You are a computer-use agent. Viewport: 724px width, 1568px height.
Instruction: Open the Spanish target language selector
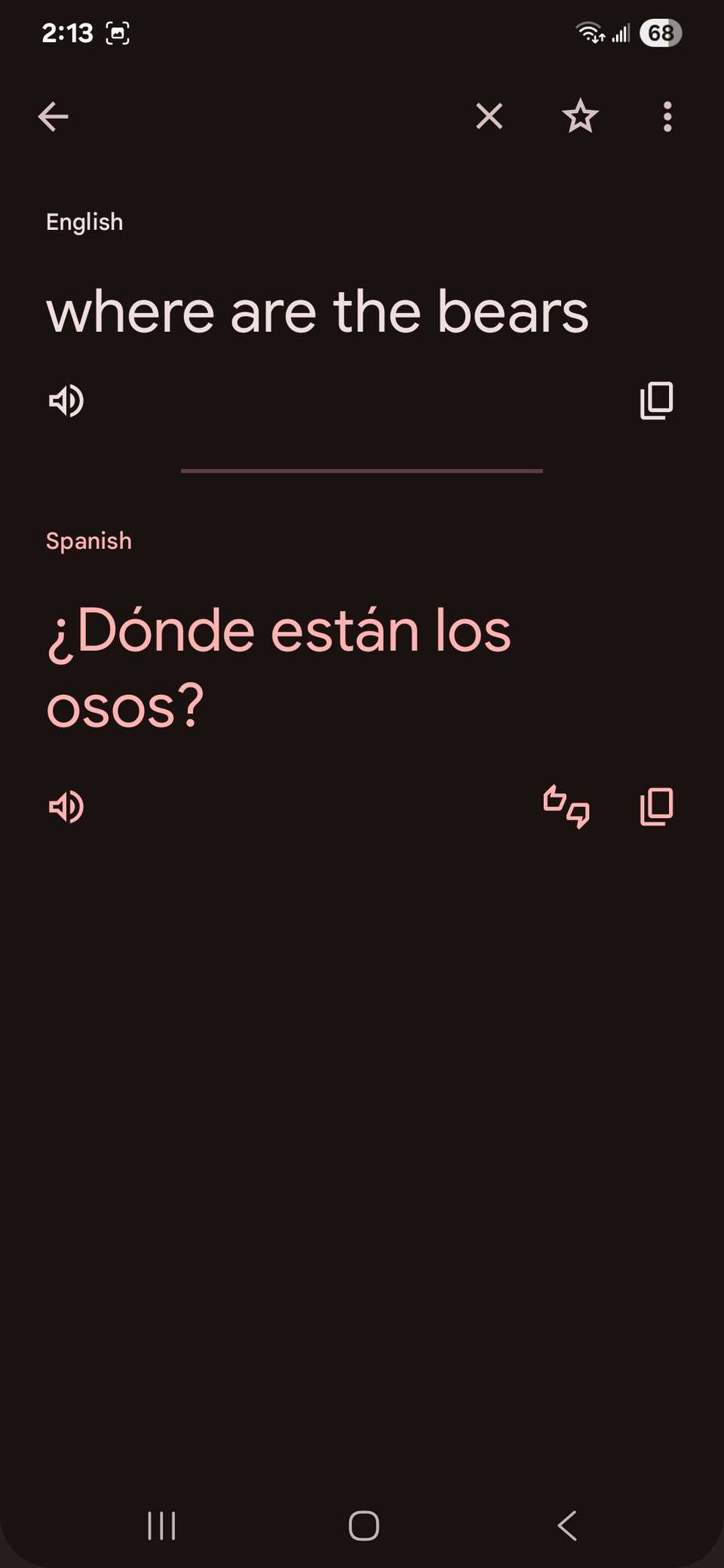click(x=89, y=540)
